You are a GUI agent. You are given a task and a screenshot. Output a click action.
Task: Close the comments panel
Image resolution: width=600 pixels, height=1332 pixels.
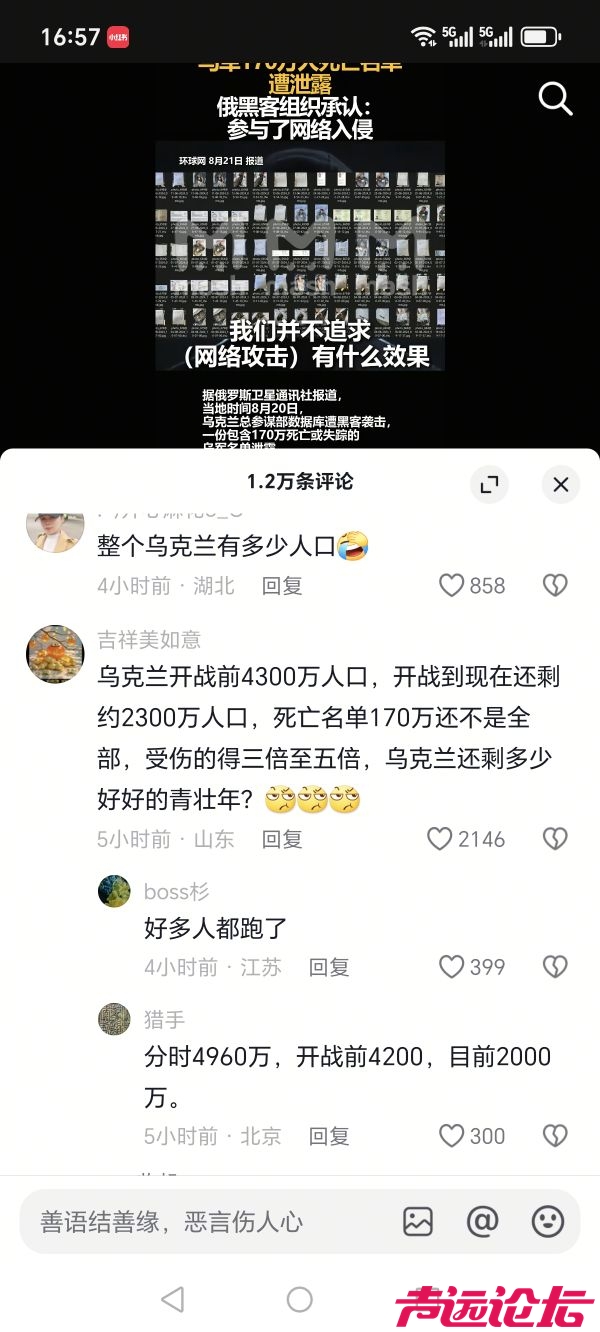[x=560, y=484]
